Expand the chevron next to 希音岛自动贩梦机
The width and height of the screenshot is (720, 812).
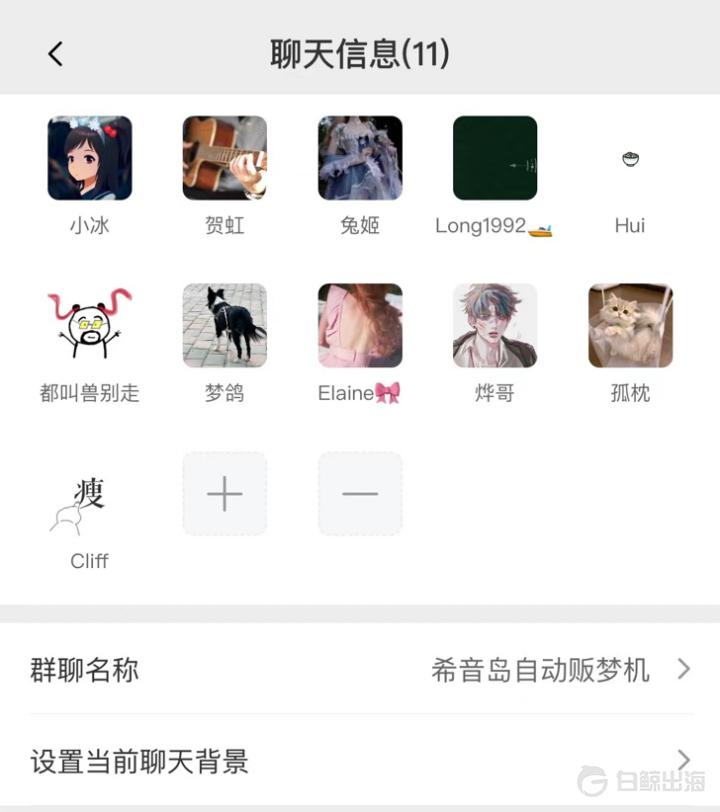pyautogui.click(x=686, y=672)
